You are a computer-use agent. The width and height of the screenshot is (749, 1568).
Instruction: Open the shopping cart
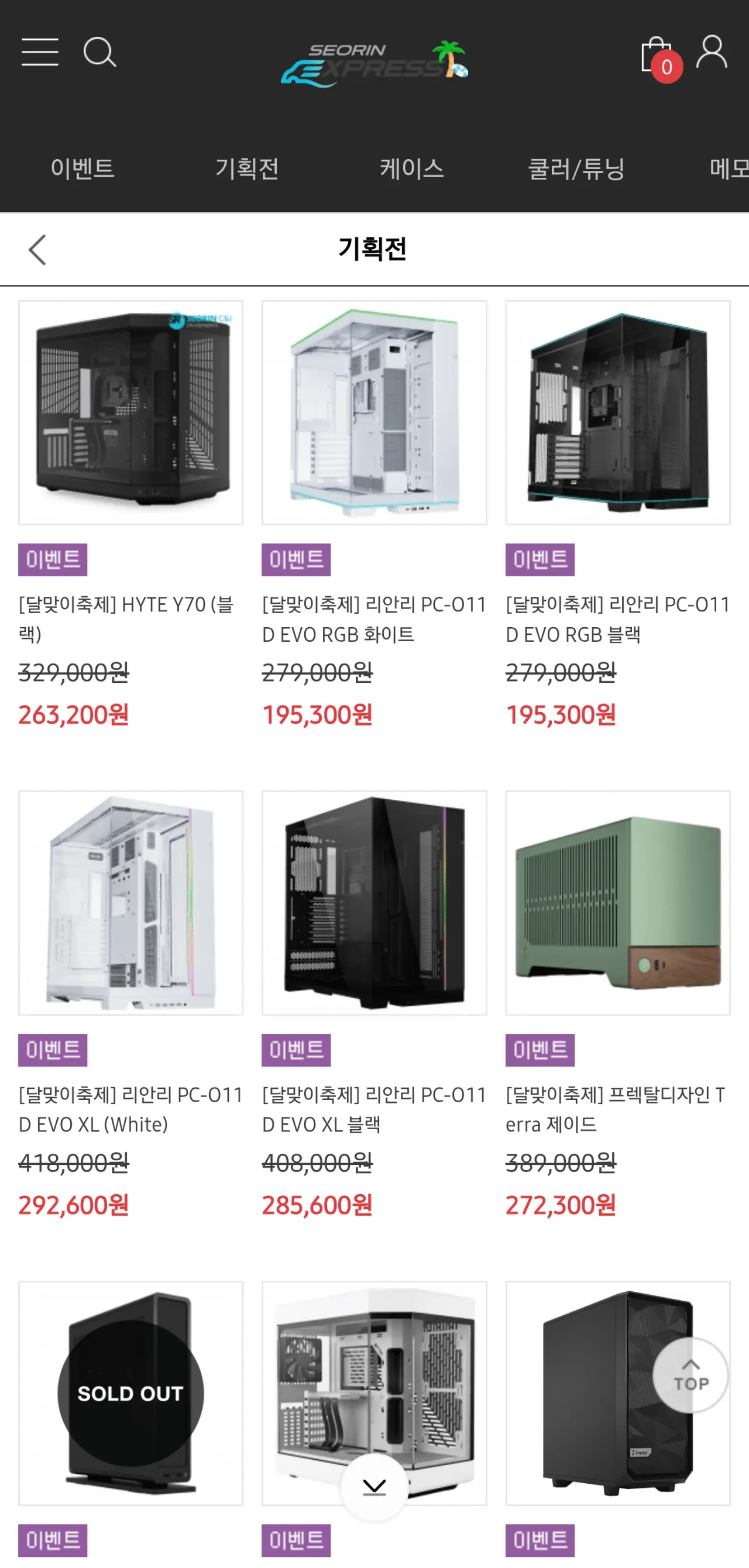tap(660, 59)
